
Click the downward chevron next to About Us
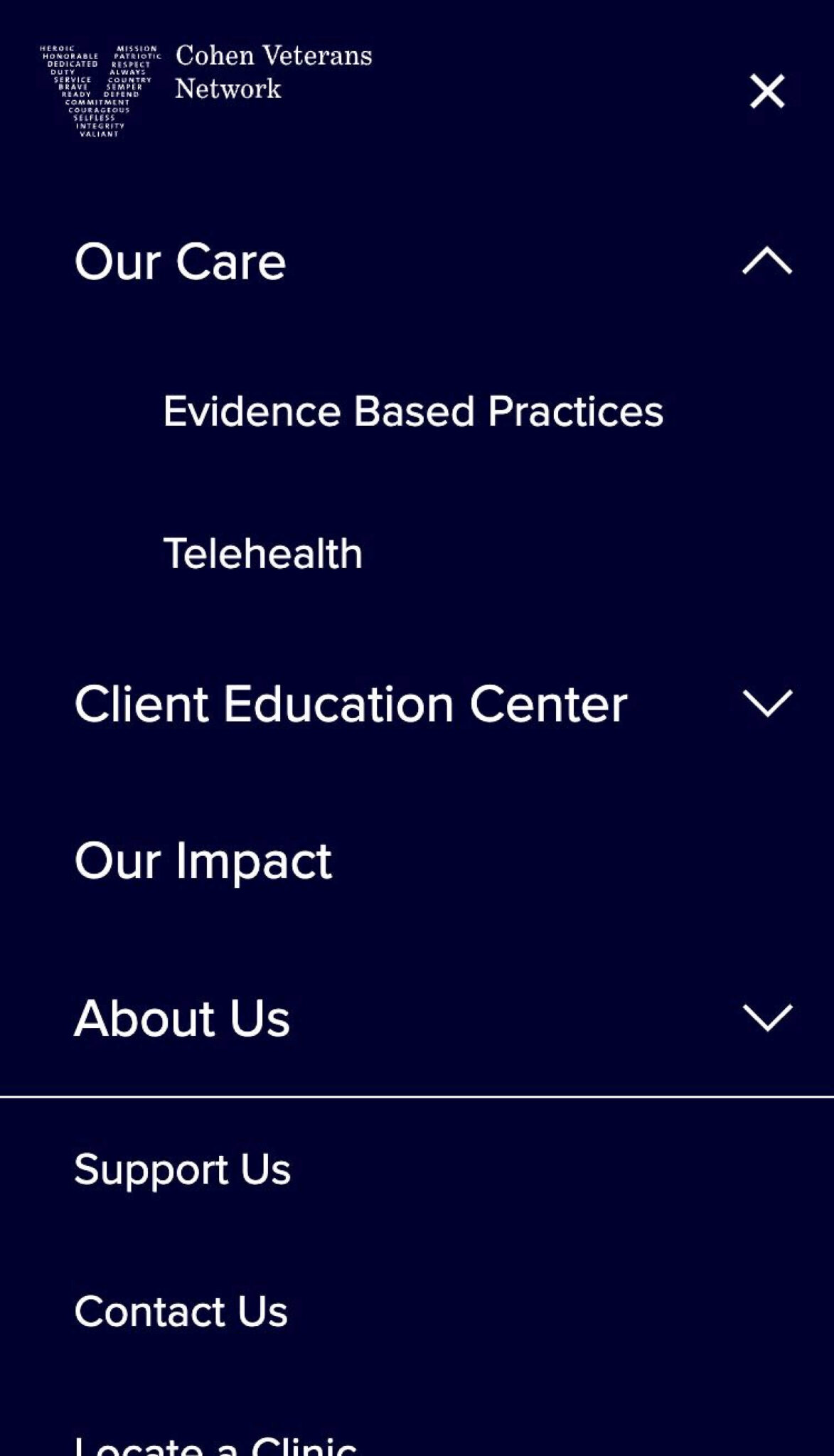(x=766, y=1019)
